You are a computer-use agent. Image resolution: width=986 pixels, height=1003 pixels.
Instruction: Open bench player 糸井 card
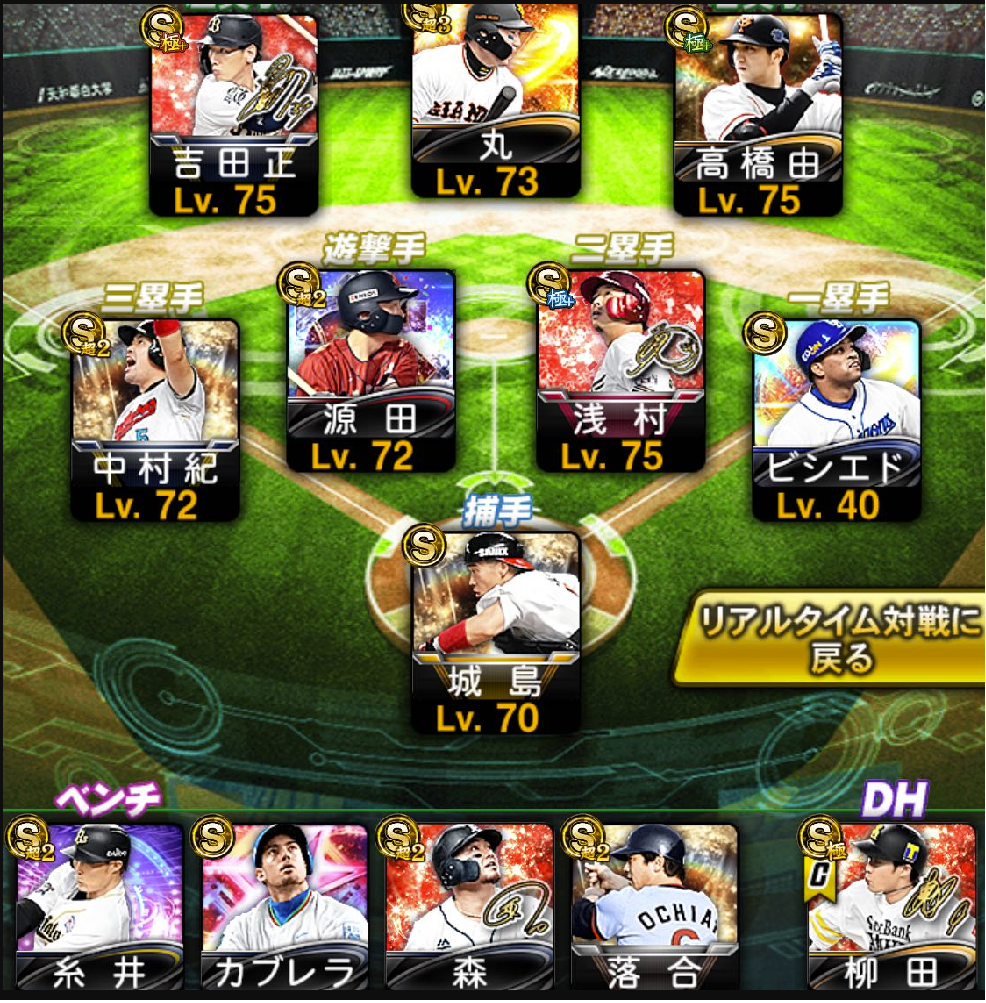(100, 908)
